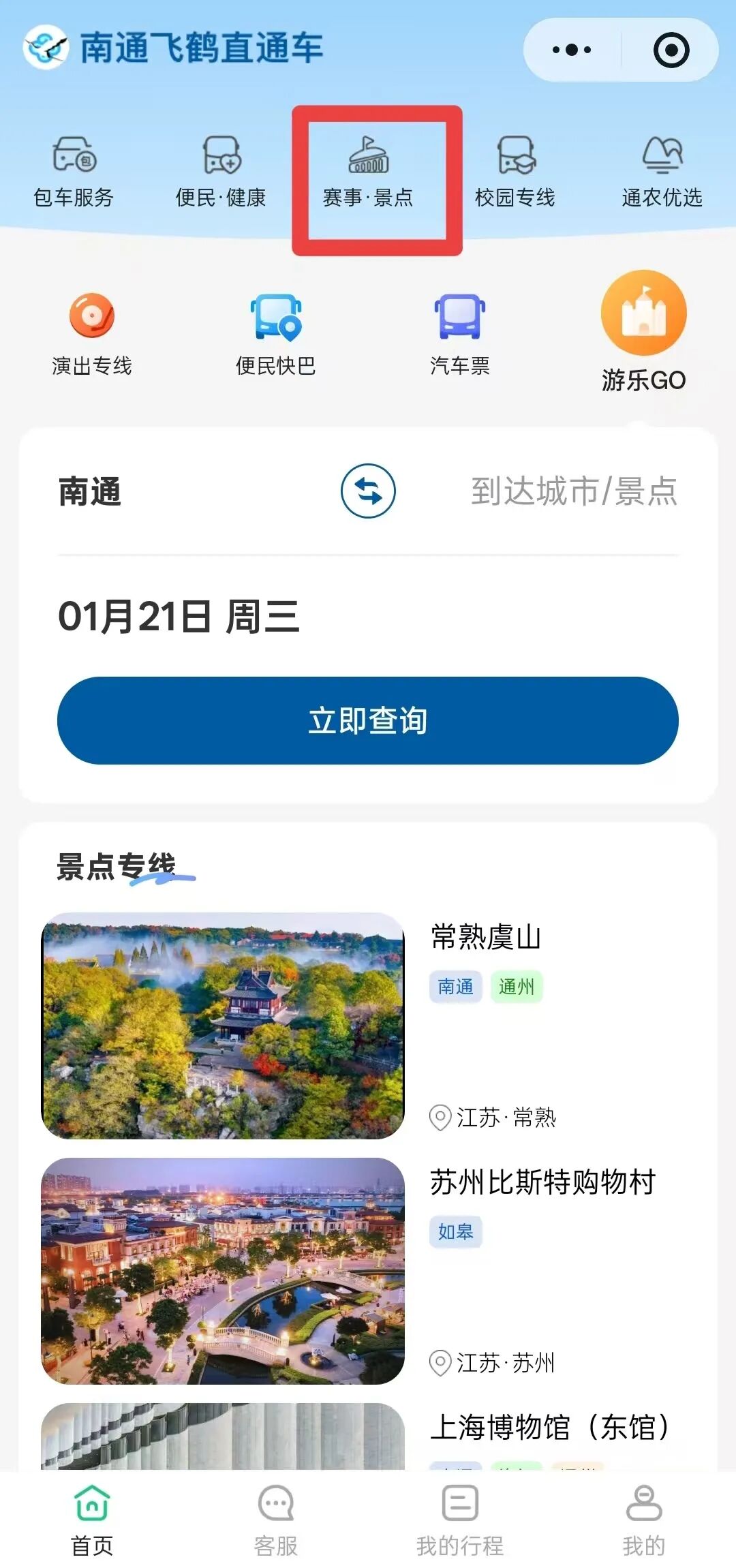
Task: Select the 通农优选 icon
Action: click(663, 170)
